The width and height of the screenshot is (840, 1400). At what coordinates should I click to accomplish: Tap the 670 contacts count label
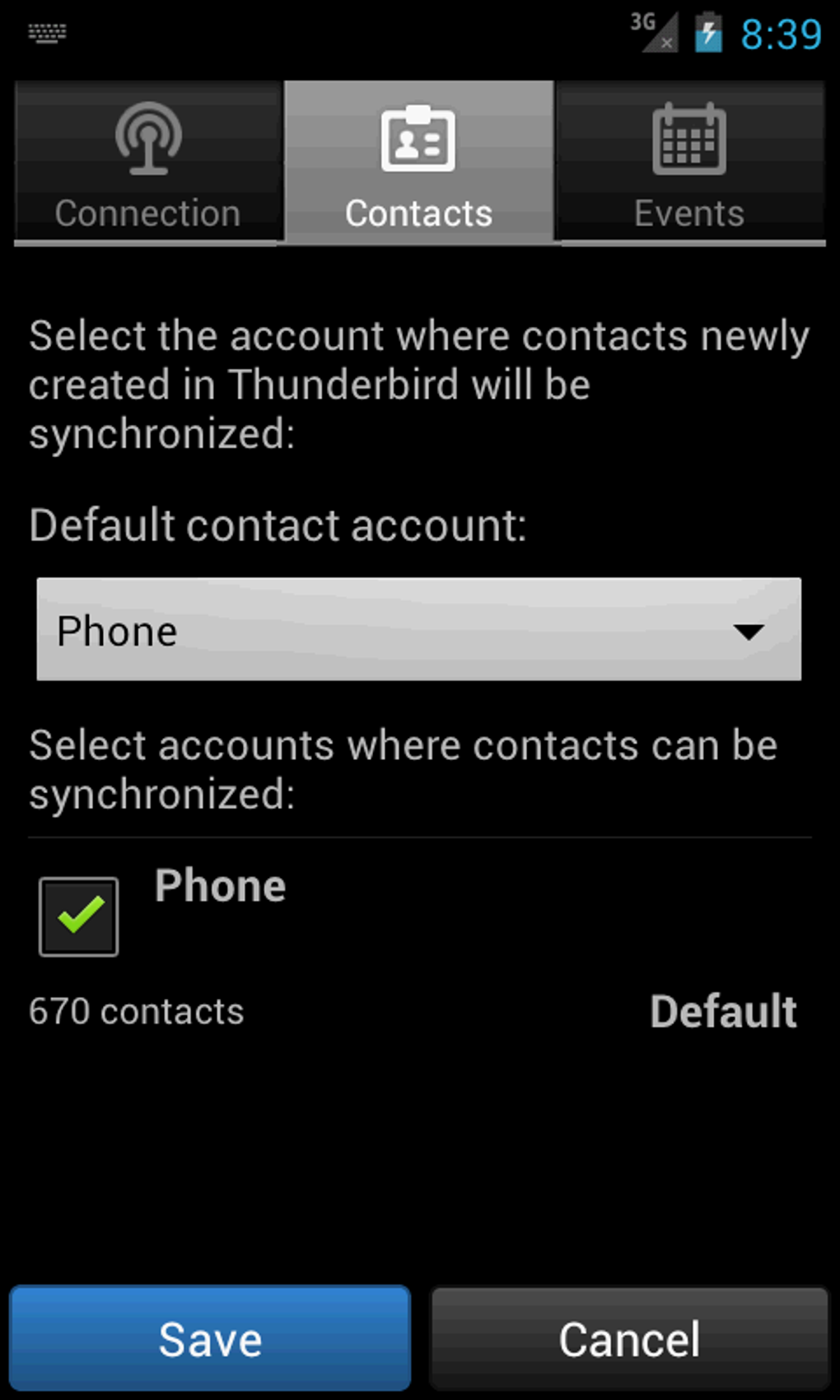(x=136, y=1011)
